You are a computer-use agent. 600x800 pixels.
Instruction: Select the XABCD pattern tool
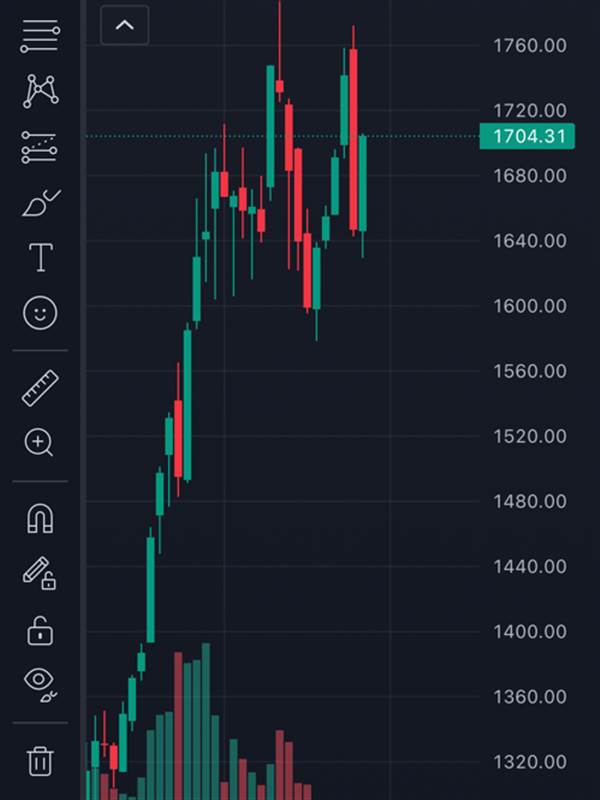[40, 92]
